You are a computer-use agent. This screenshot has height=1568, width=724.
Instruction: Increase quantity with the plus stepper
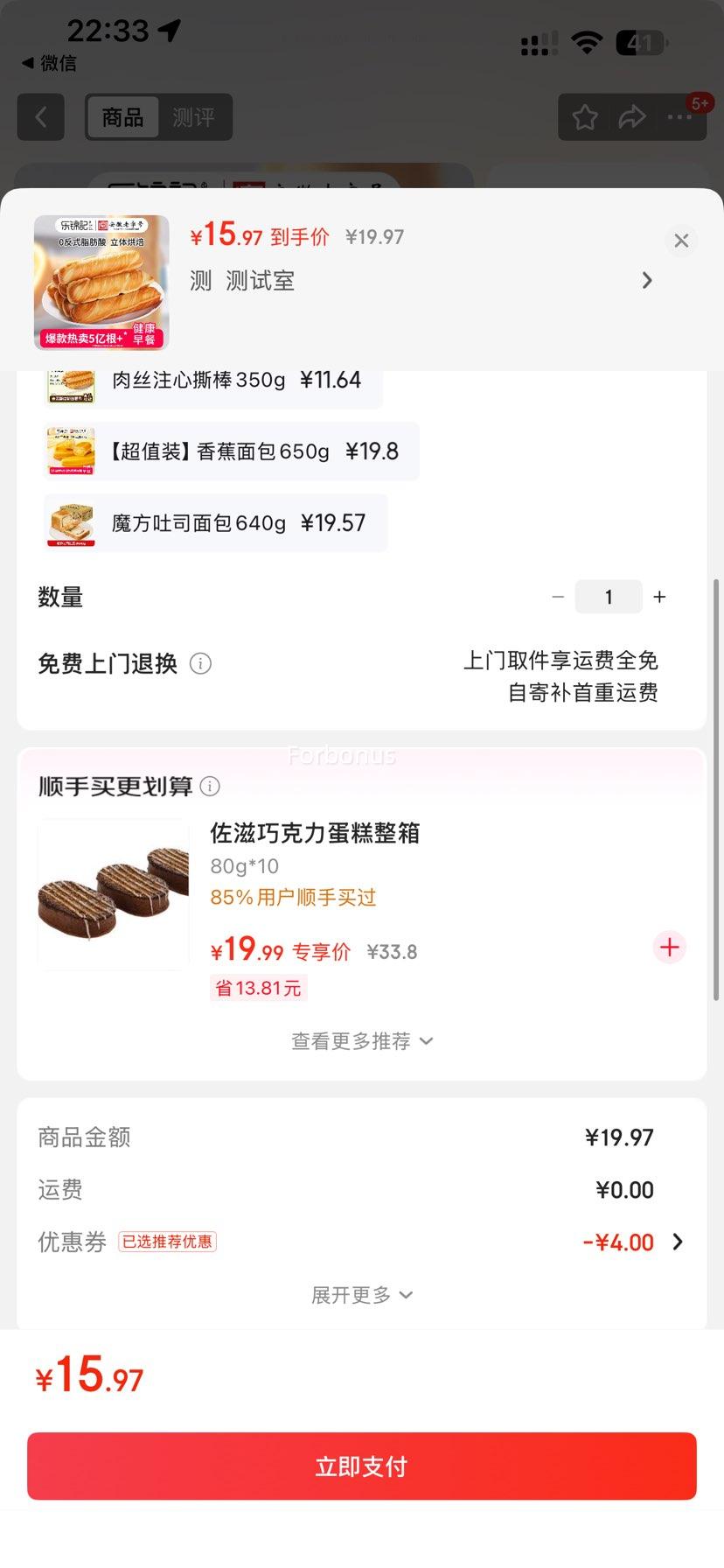pyautogui.click(x=659, y=596)
